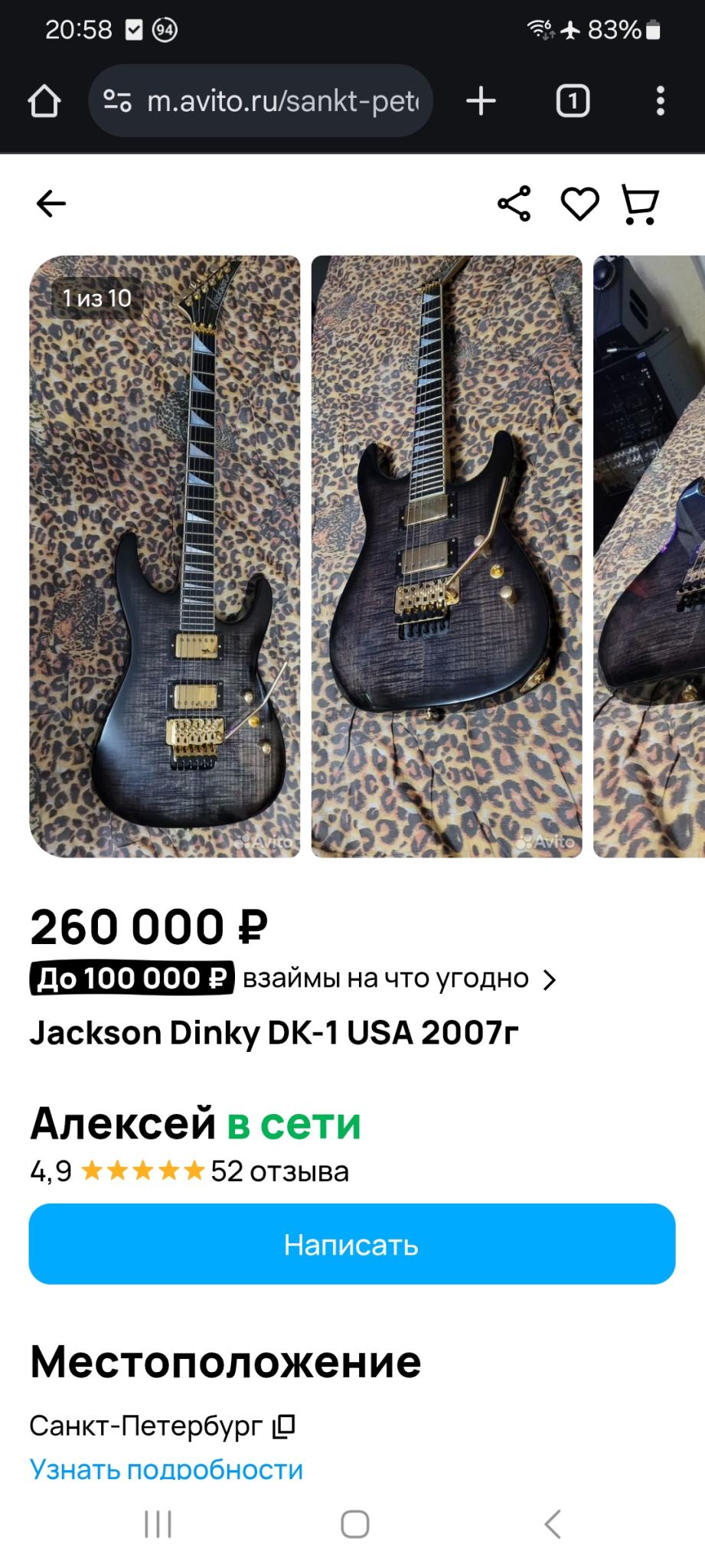705x1568 pixels.
Task: Open the loan offer up to 100 000 ₽
Action: click(x=294, y=978)
